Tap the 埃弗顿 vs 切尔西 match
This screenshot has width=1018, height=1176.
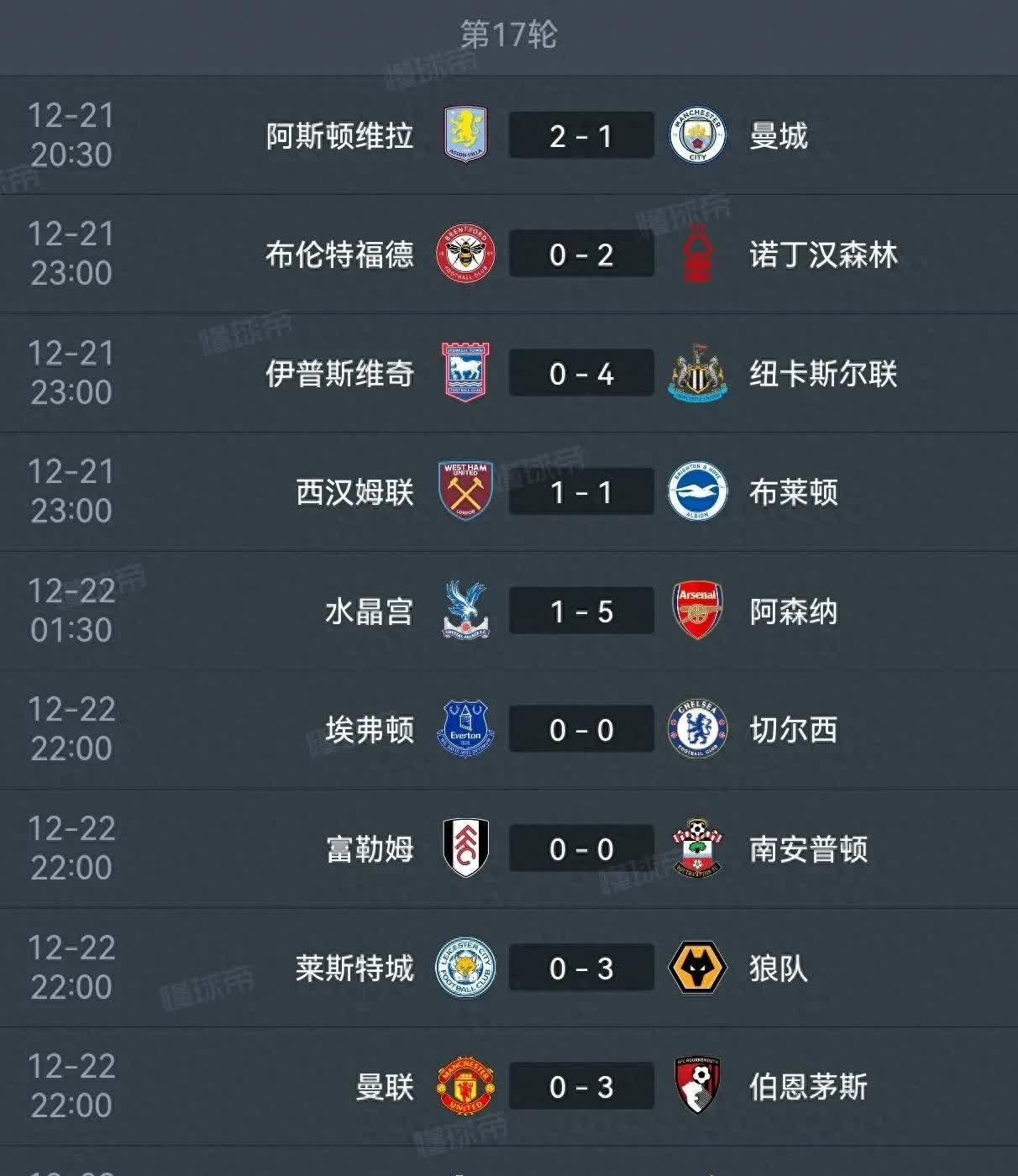point(581,730)
